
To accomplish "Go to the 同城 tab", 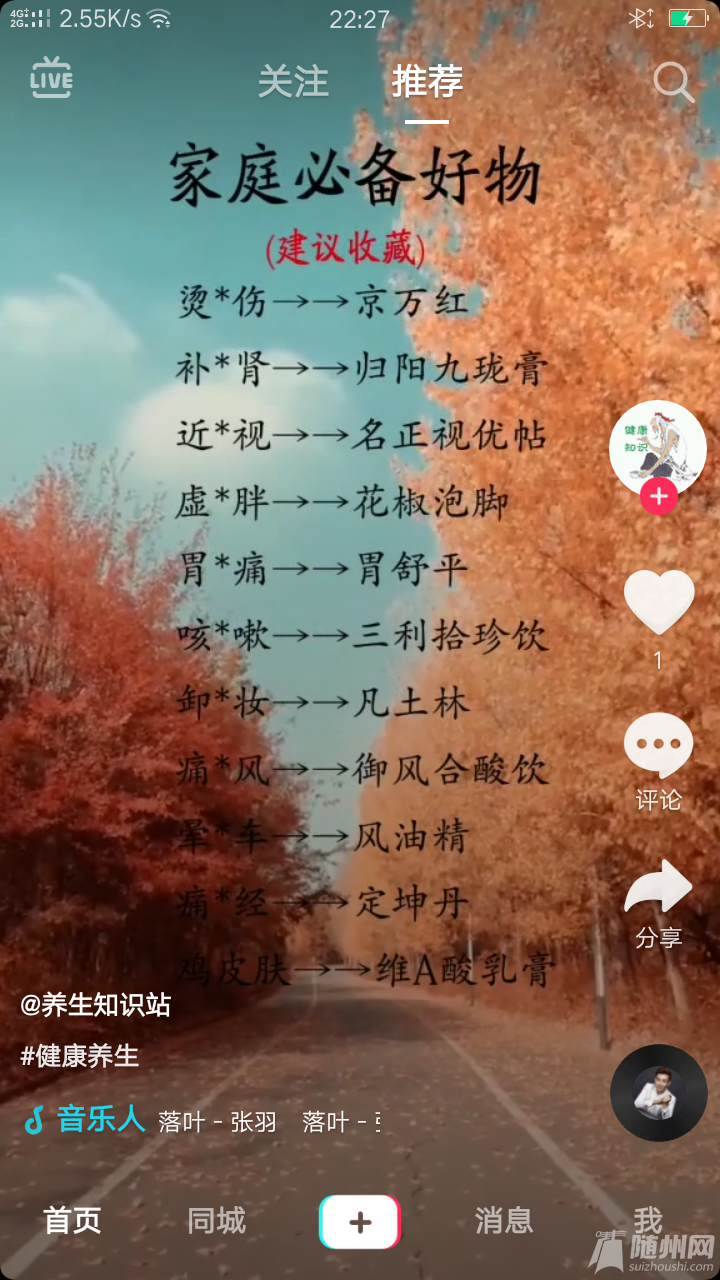I will pos(216,1221).
